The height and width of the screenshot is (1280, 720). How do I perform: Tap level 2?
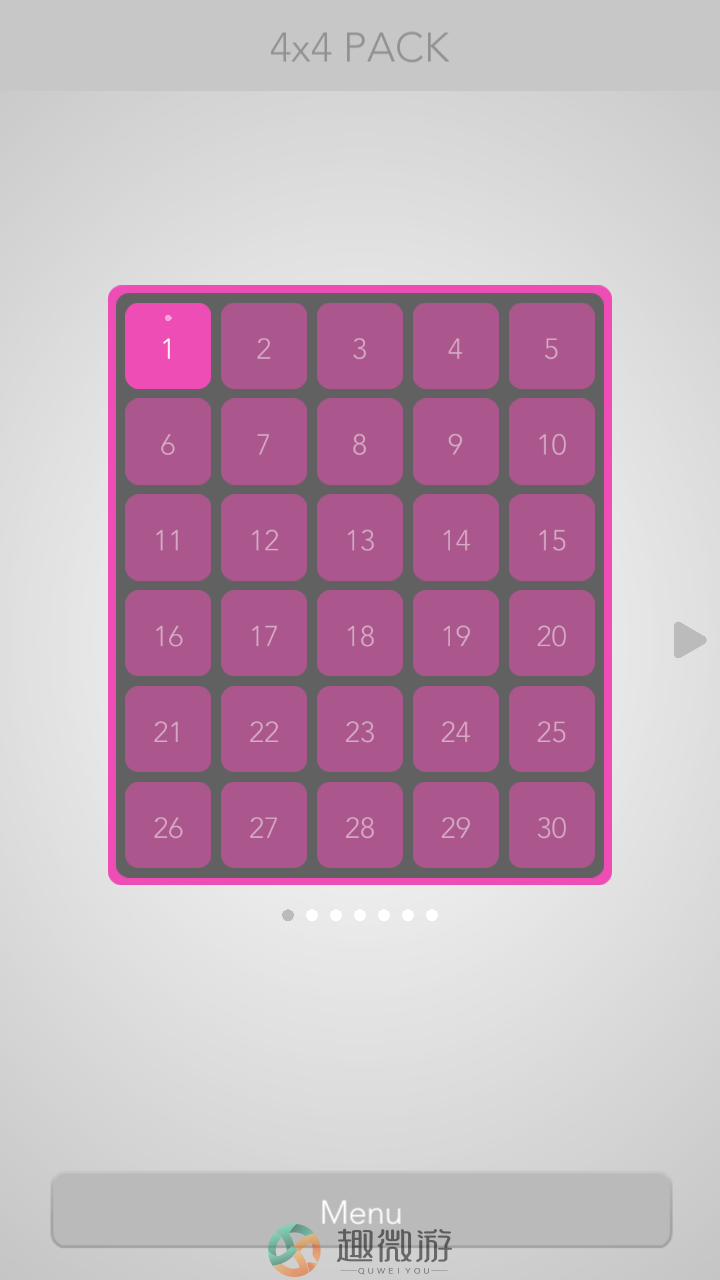pos(264,346)
